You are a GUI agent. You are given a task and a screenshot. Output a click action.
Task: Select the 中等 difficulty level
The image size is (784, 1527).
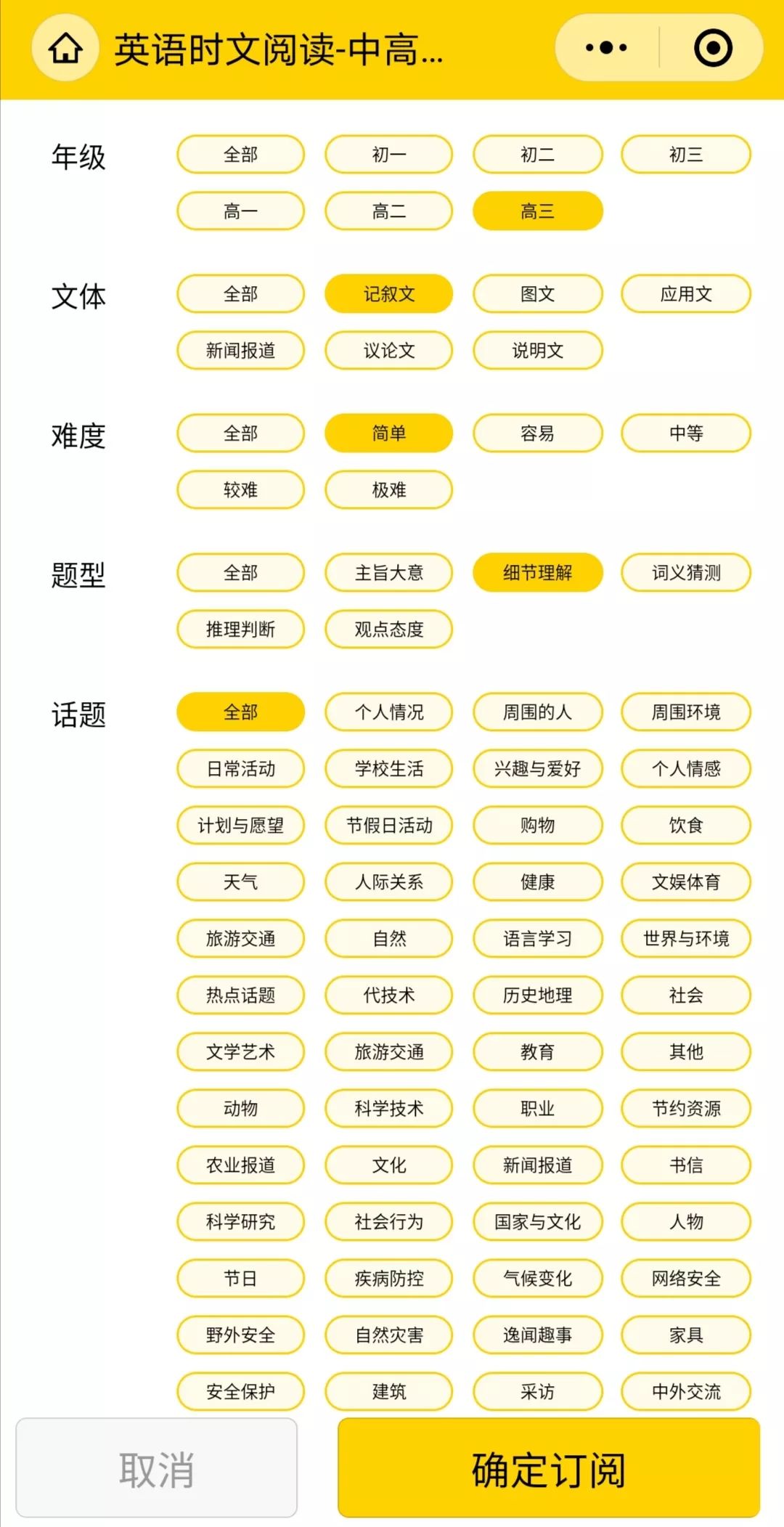tap(685, 432)
